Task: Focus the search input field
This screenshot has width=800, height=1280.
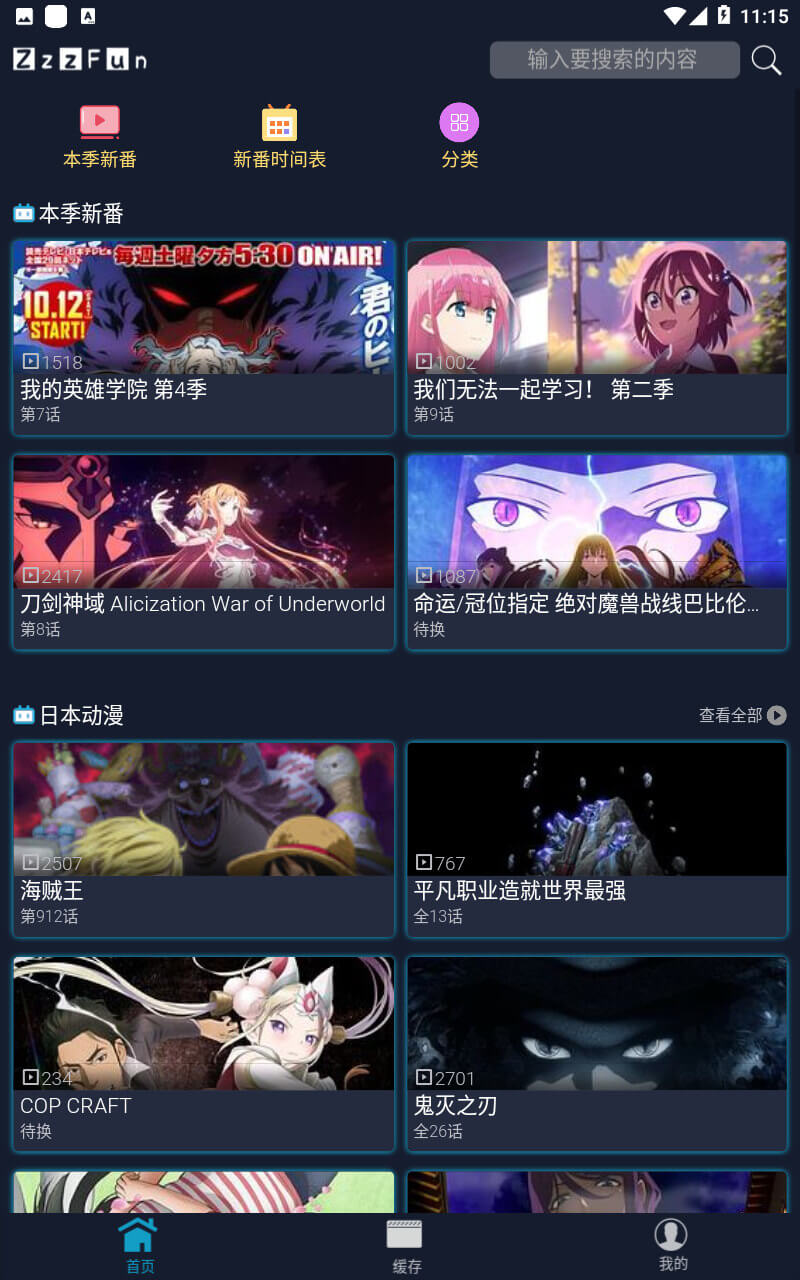Action: click(x=615, y=60)
